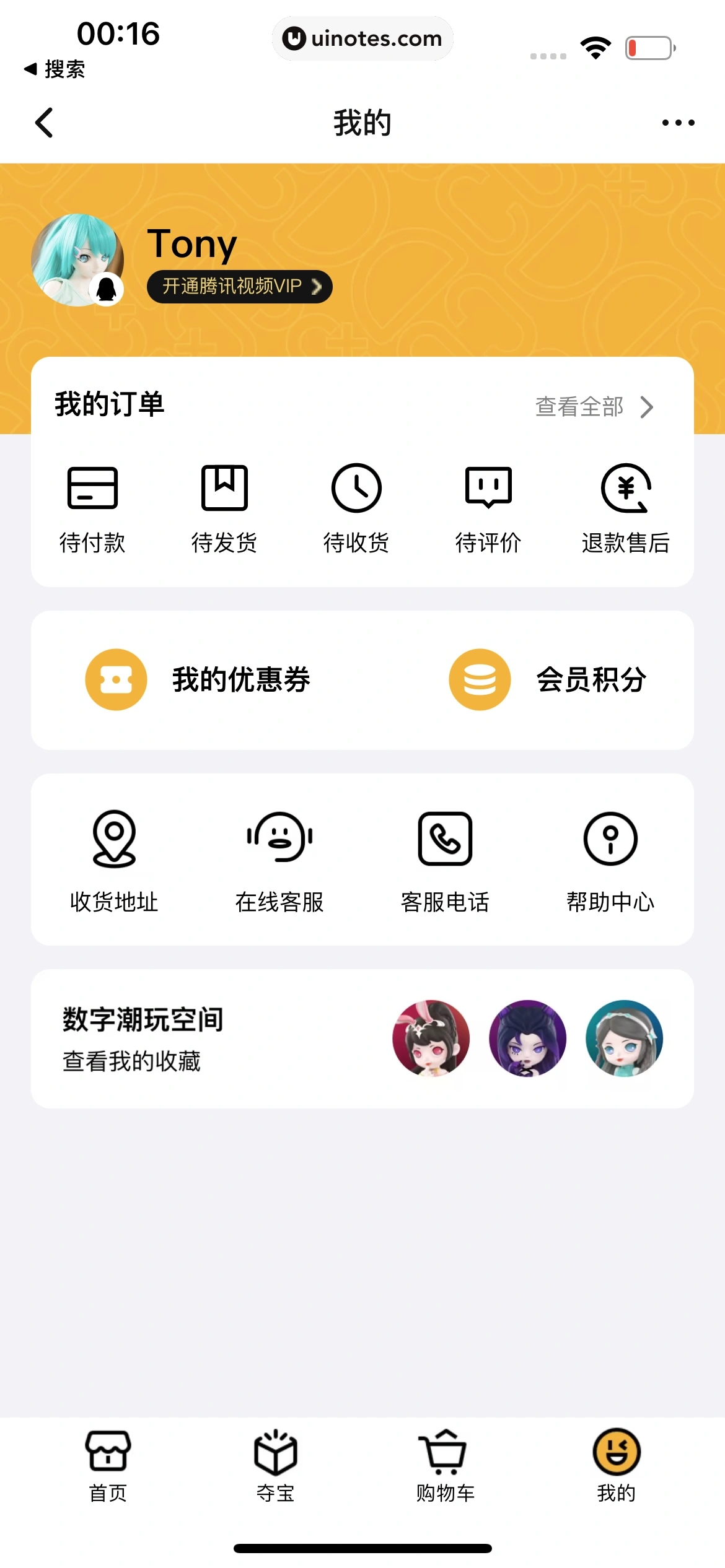The image size is (725, 1568).
Task: Switch to the 首页 home tab
Action: (108, 1465)
